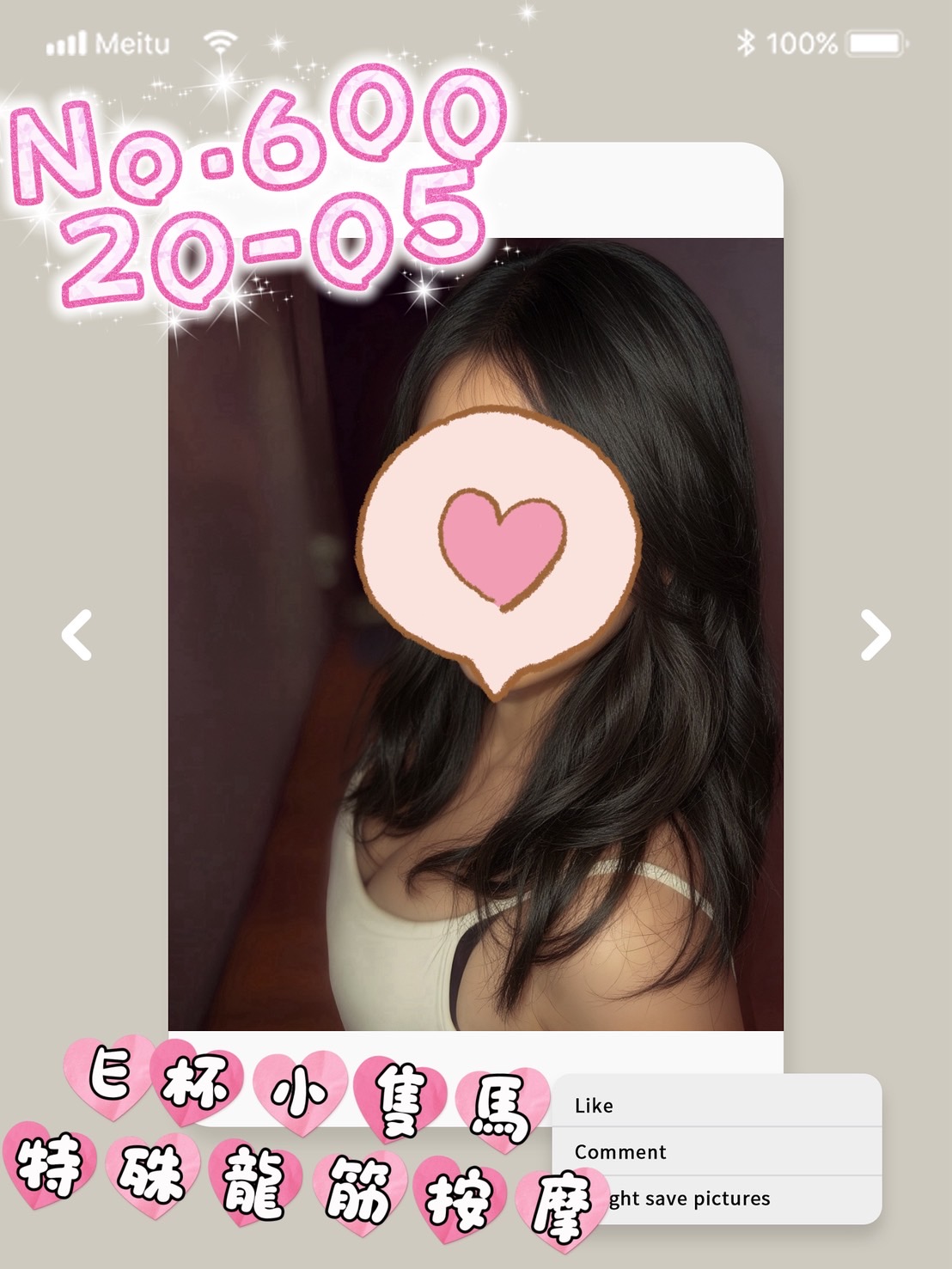
Task: Tap the Meitu carrier name label
Action: [x=133, y=41]
